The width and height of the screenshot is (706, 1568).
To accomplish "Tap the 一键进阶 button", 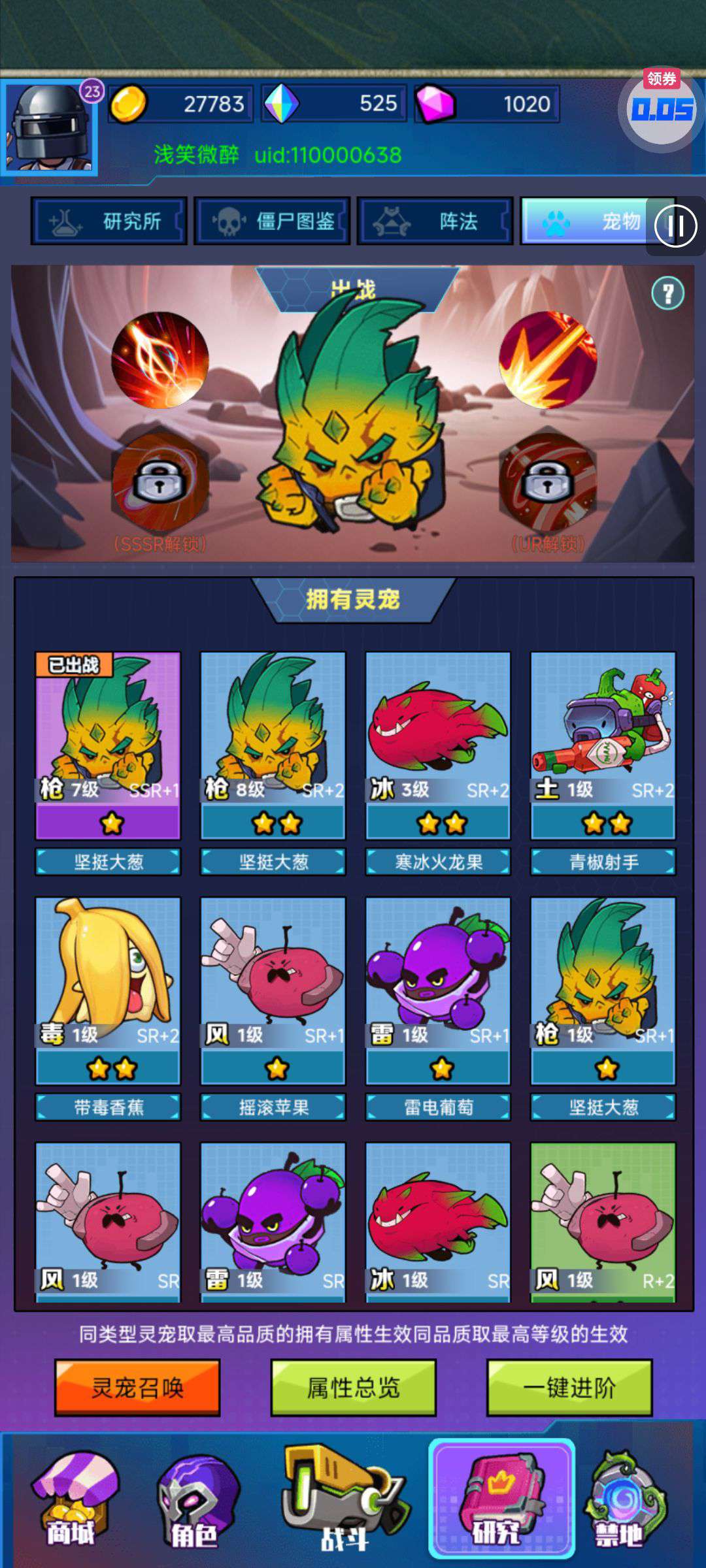I will [x=569, y=1388].
